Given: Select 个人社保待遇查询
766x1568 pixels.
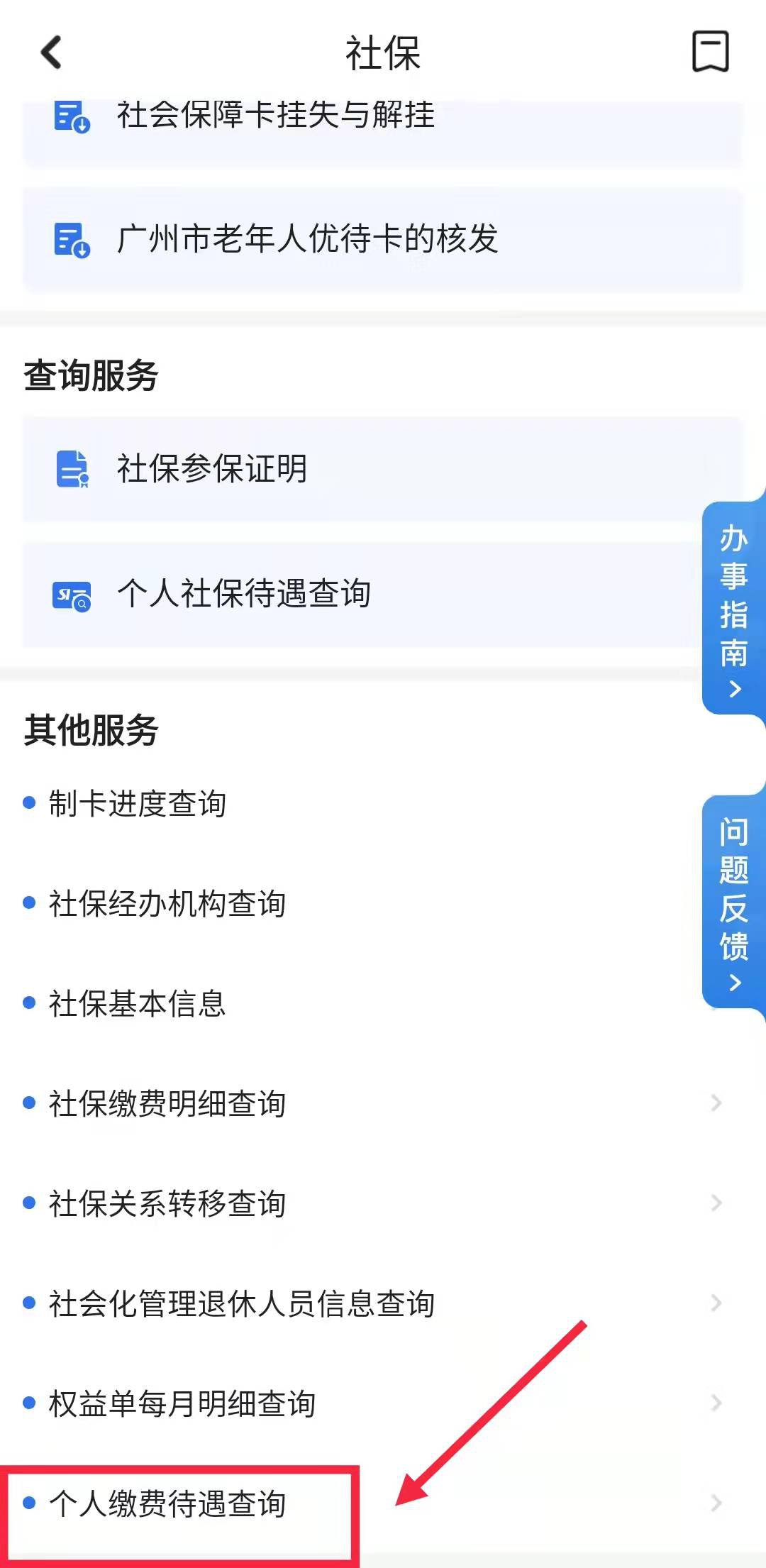Looking at the screenshot, I should pos(243,594).
